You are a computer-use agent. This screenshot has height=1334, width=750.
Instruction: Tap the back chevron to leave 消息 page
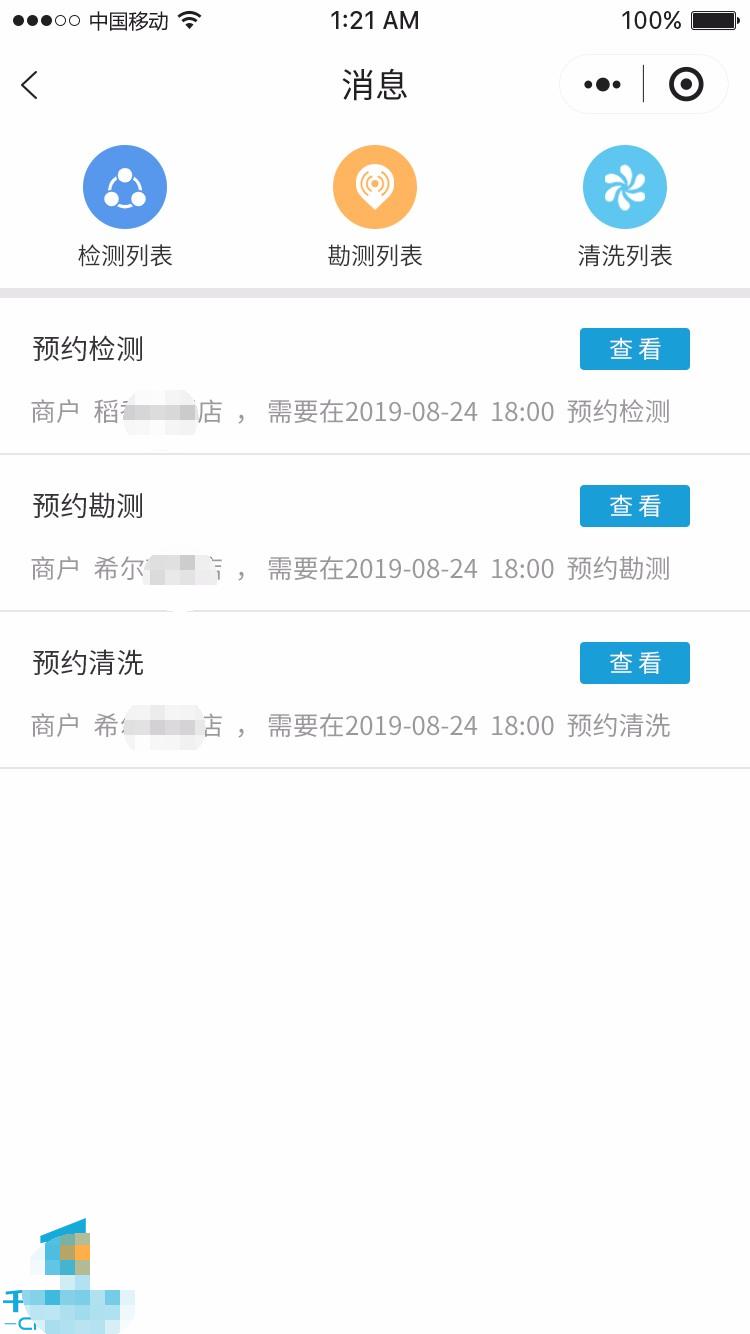coord(28,85)
